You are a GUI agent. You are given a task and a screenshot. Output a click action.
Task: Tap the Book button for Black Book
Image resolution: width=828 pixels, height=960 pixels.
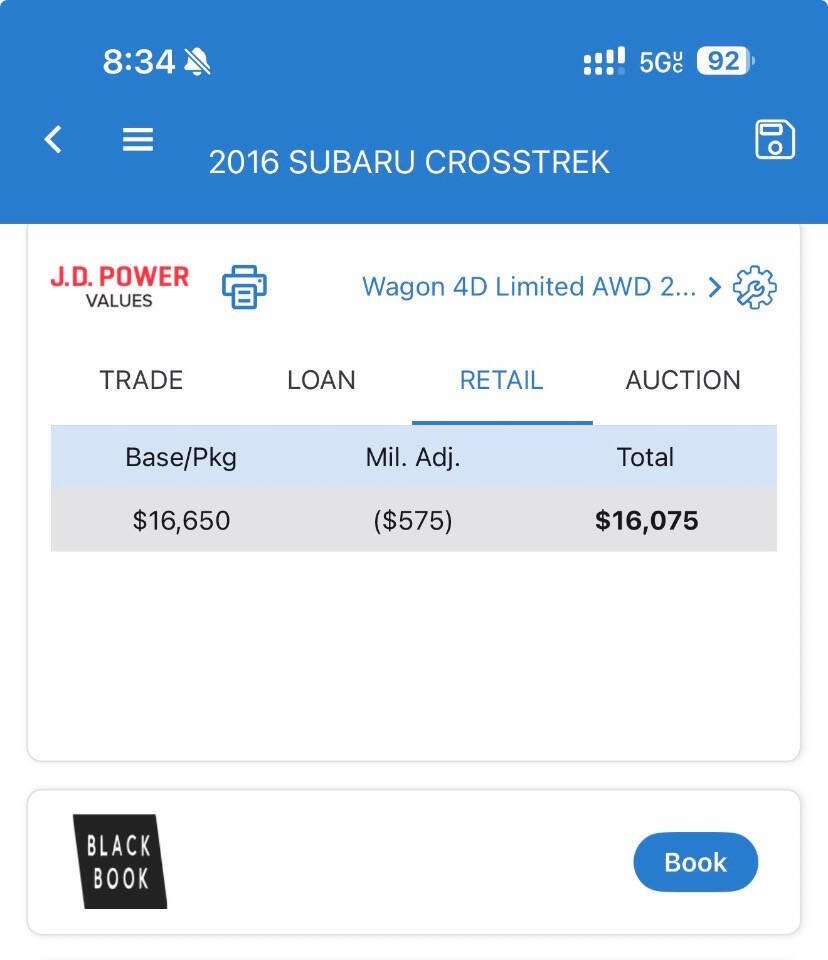(x=695, y=861)
